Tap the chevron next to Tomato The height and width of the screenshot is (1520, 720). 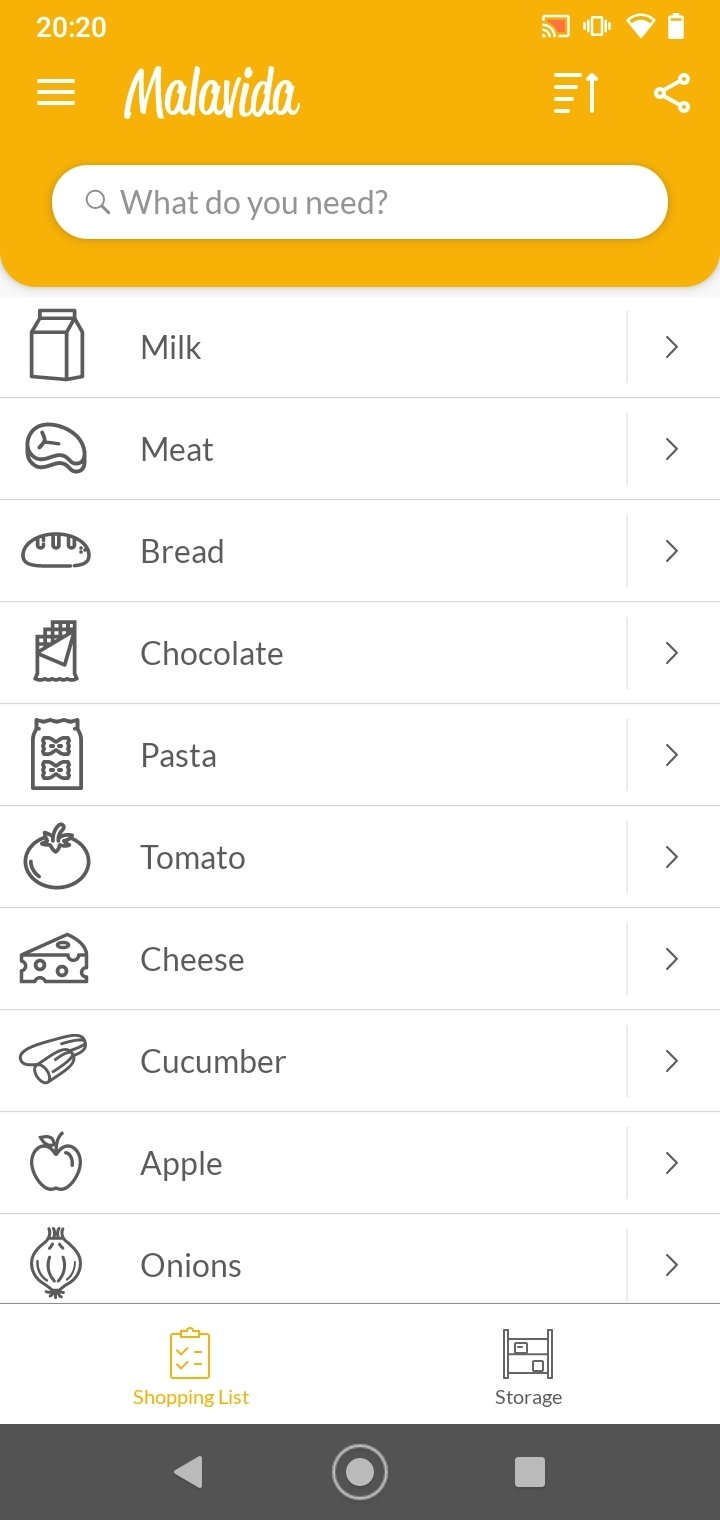point(672,857)
